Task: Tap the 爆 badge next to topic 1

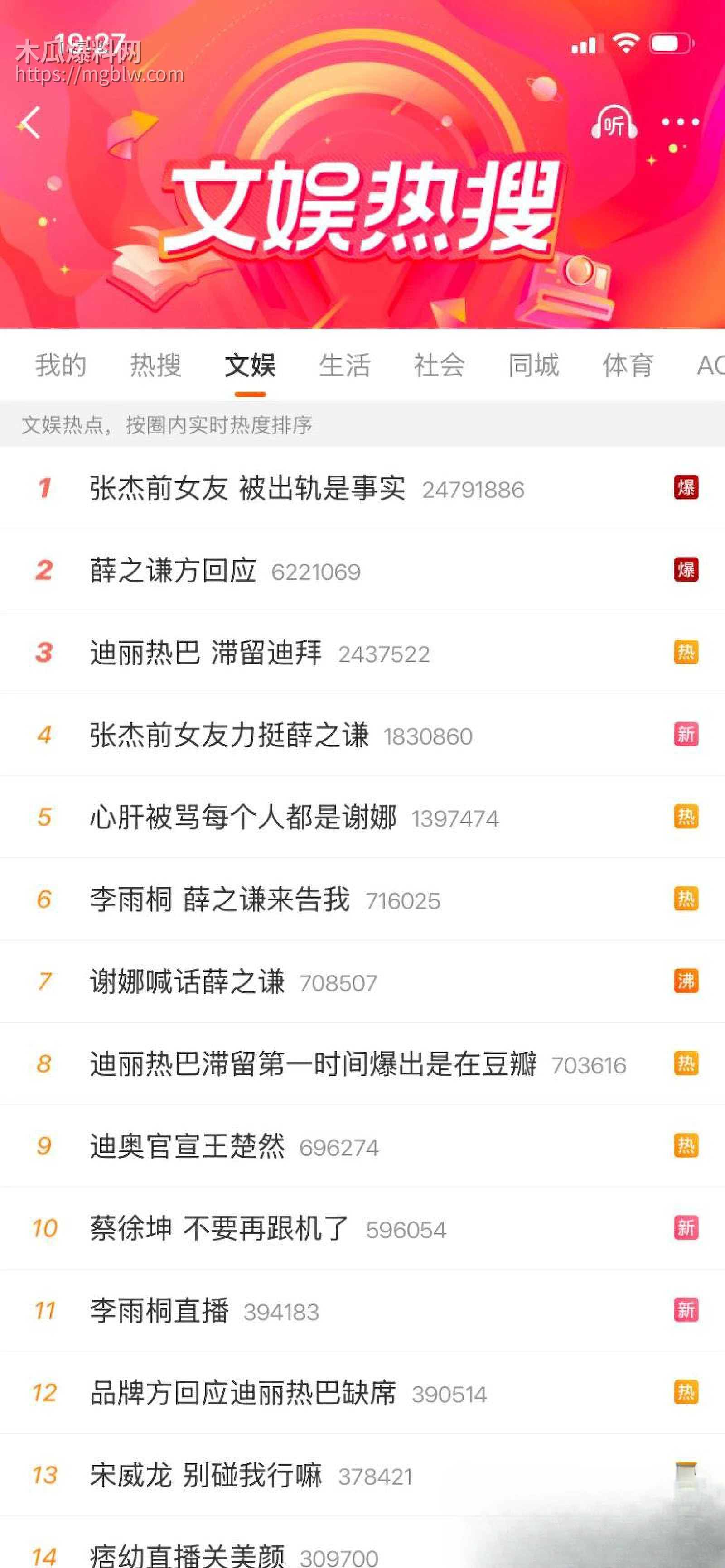Action: tap(686, 488)
